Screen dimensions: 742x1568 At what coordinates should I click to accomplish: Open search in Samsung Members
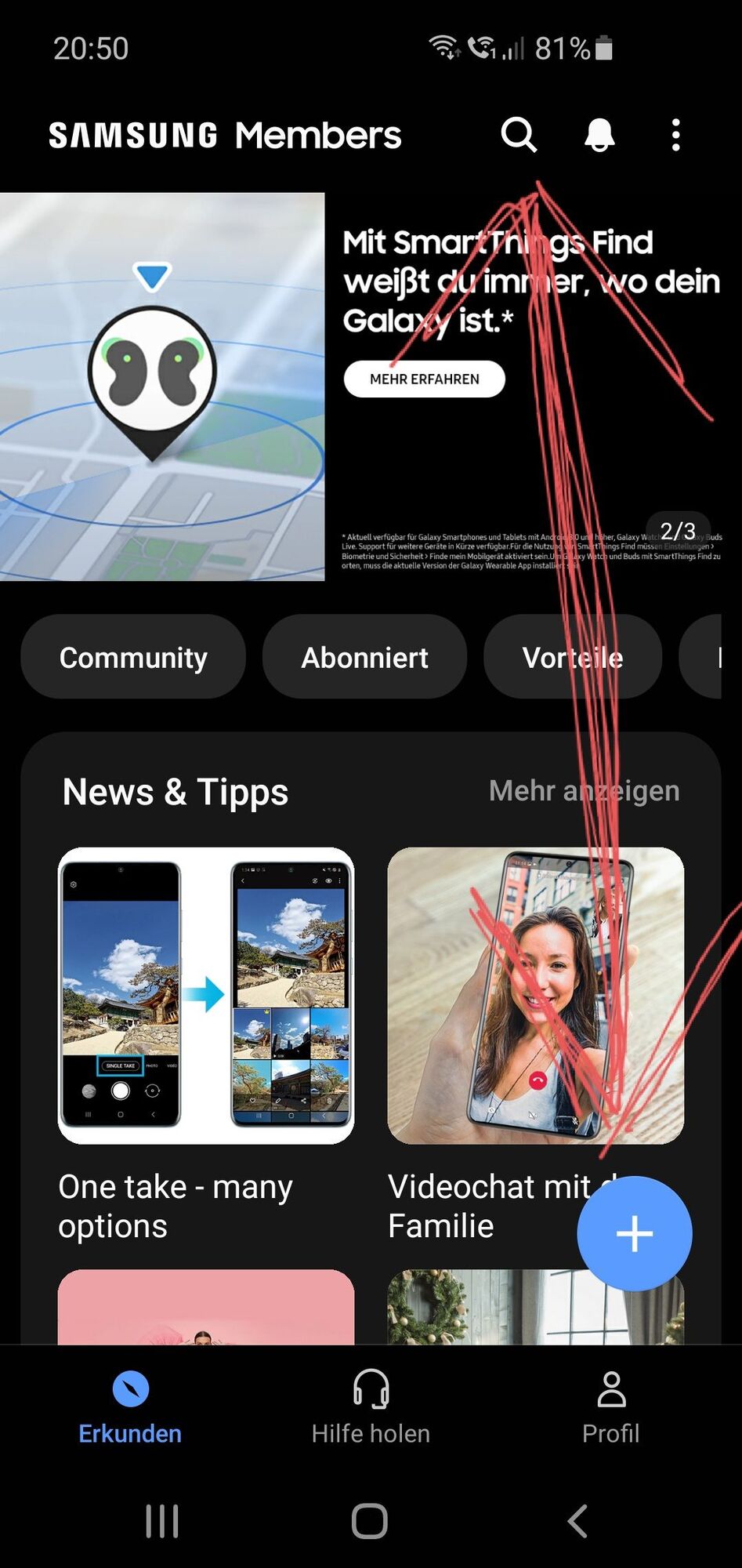tap(519, 135)
